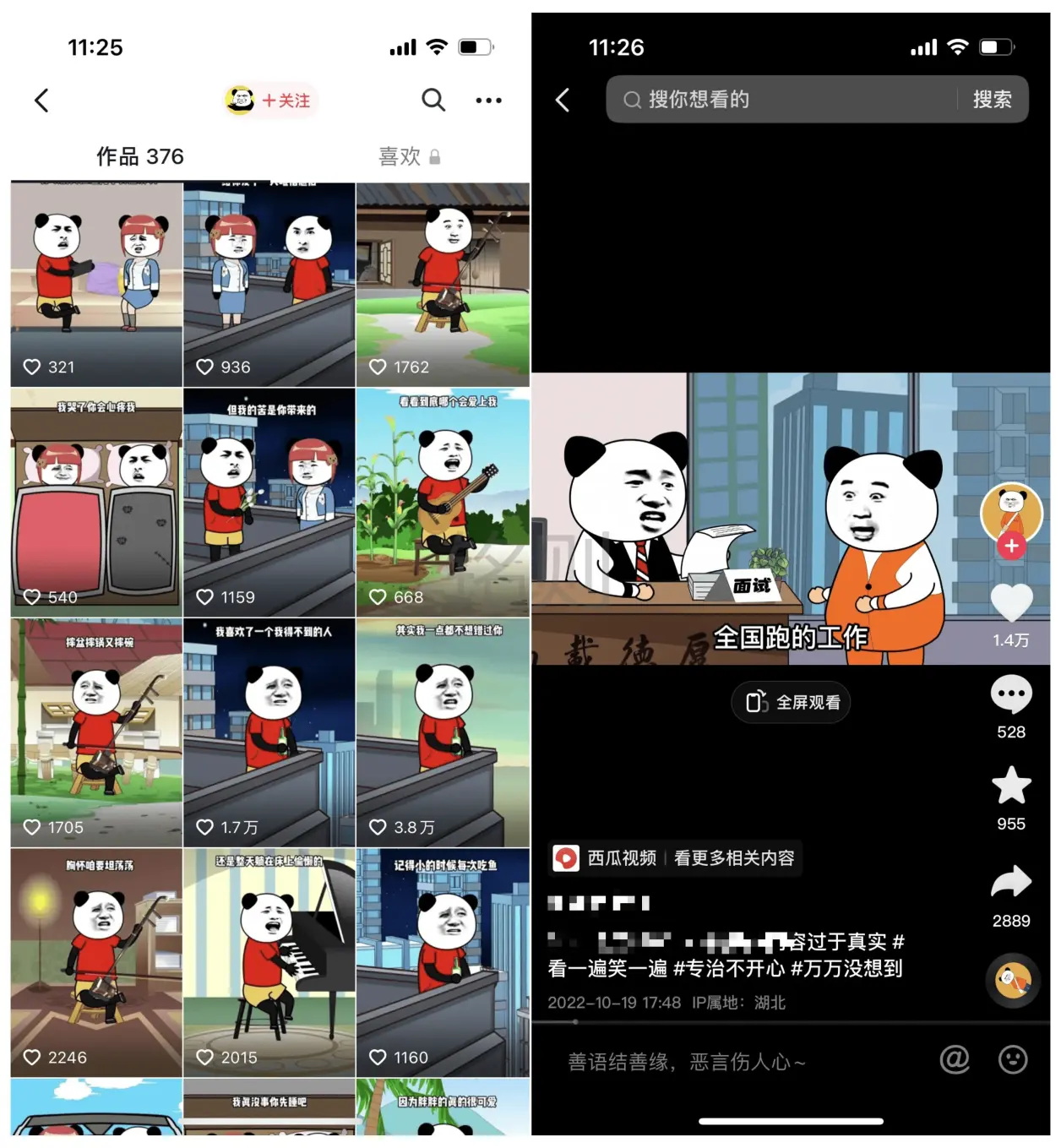Open 西瓜视频 看更多相关内容 link
Image resolution: width=1061 pixels, height=1148 pixels.
point(675,858)
